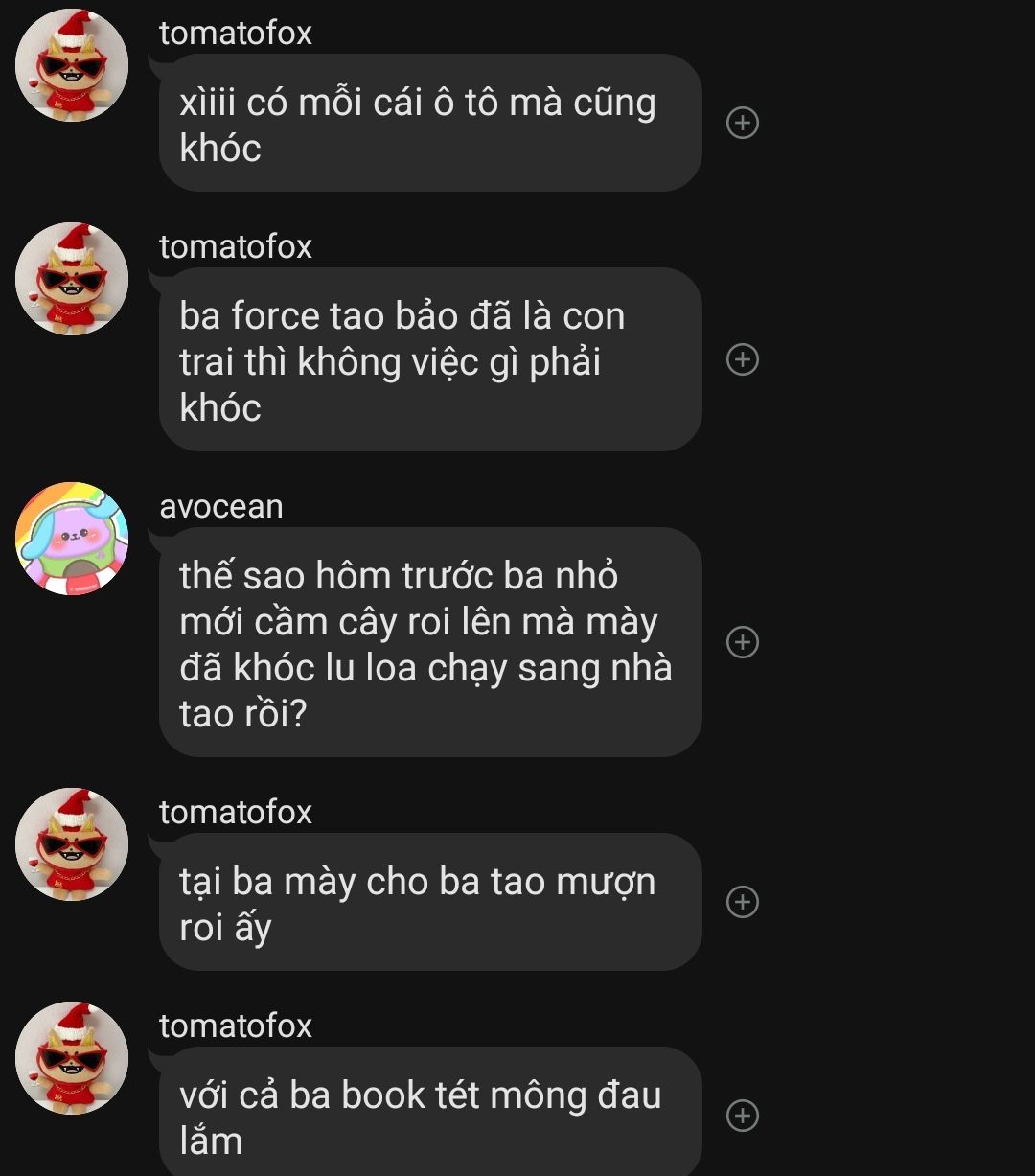
Task: Add reaction to "với cả ba book tét" message
Action: pos(743,1116)
